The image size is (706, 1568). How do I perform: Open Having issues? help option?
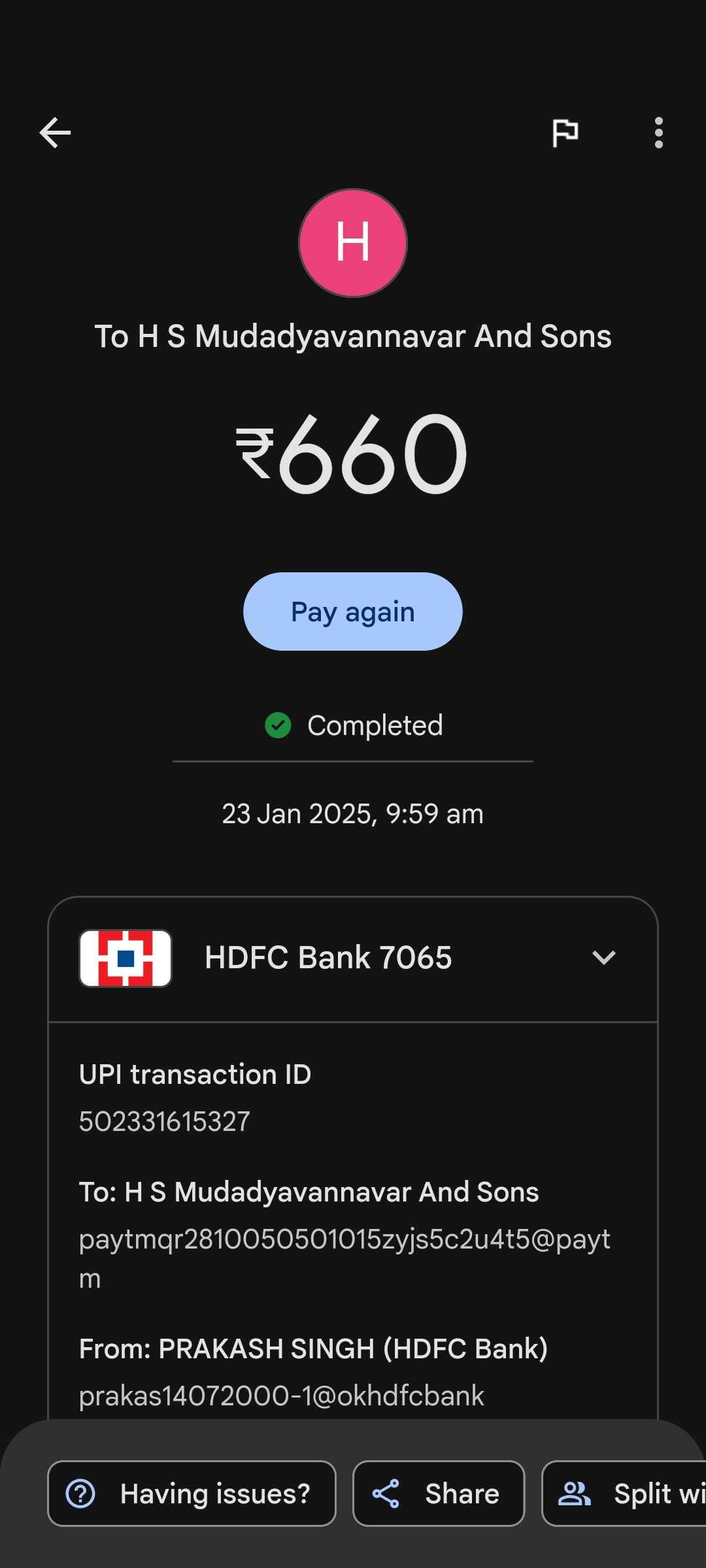[x=192, y=1494]
